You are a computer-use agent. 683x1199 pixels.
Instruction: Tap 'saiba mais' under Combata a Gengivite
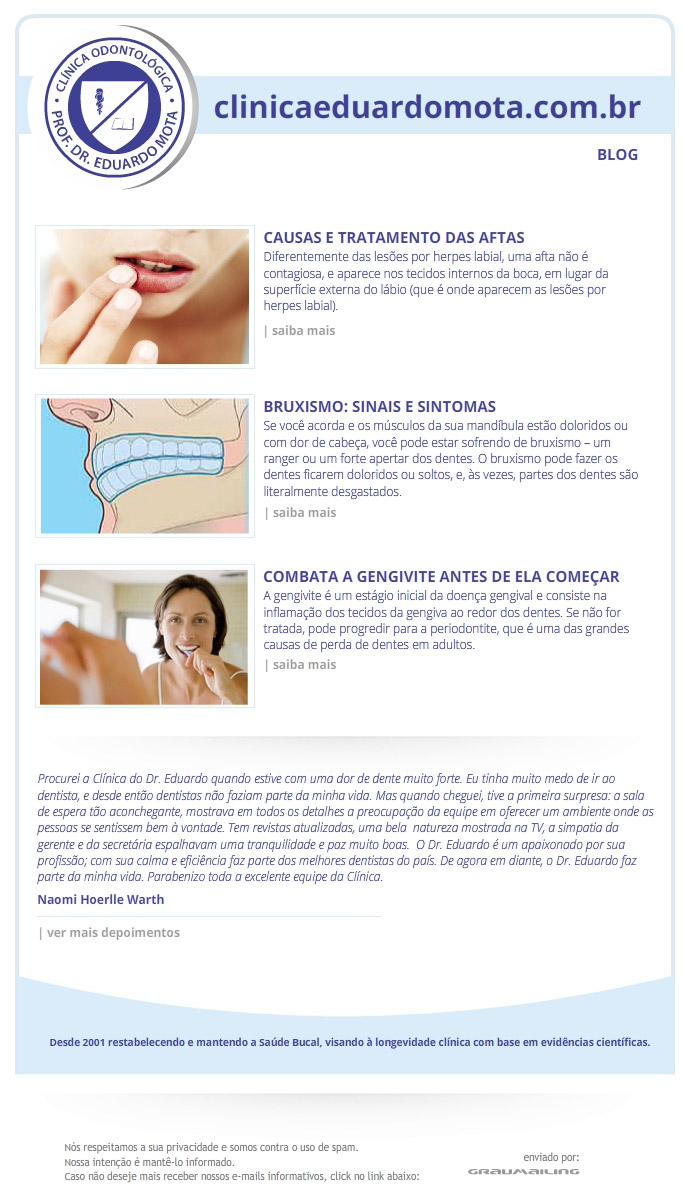[304, 664]
